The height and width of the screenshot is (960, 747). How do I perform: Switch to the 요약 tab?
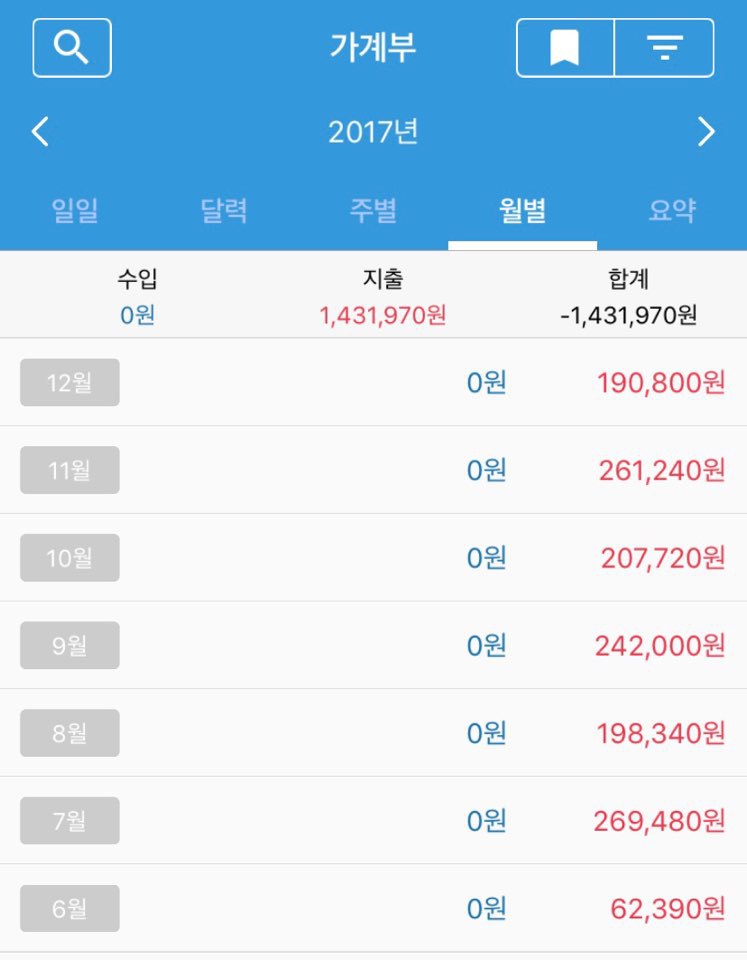pyautogui.click(x=672, y=211)
